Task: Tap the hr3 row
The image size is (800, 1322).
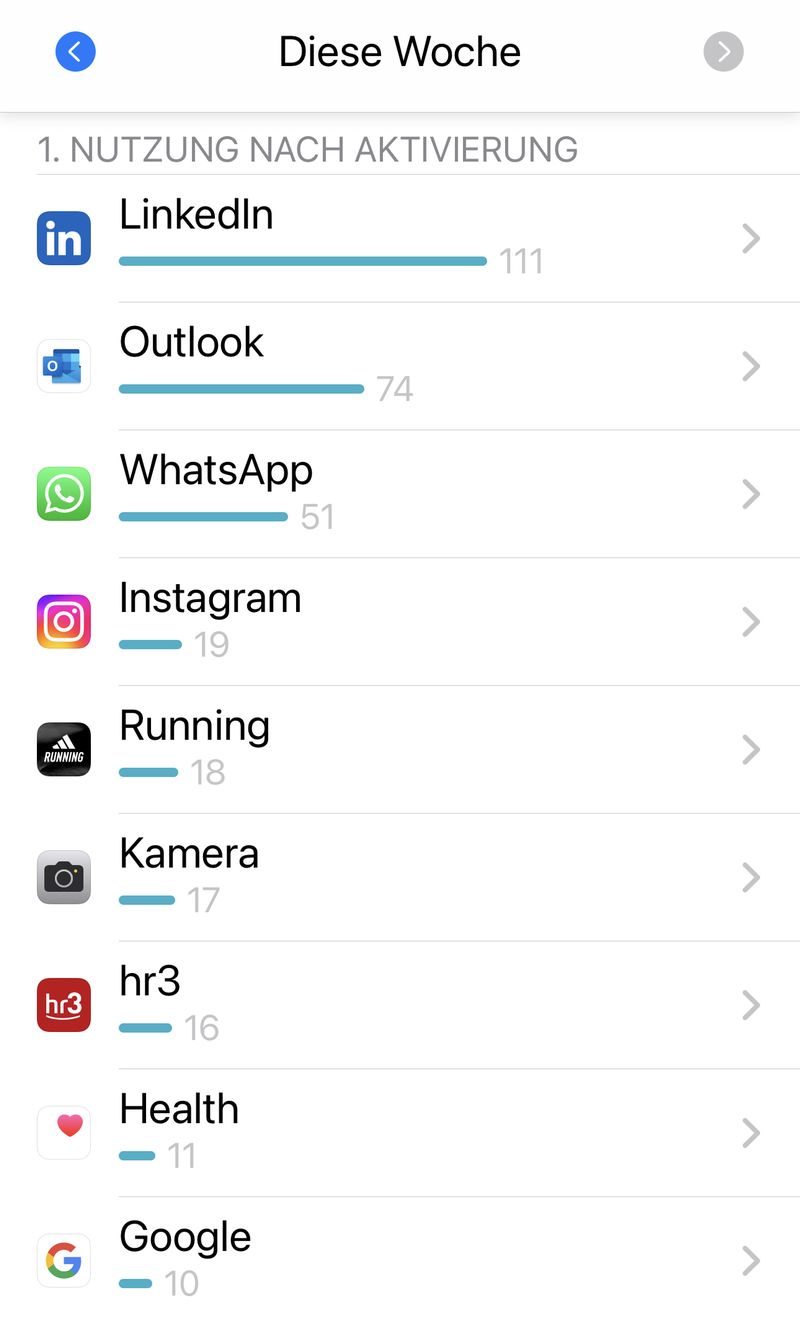Action: (400, 1005)
